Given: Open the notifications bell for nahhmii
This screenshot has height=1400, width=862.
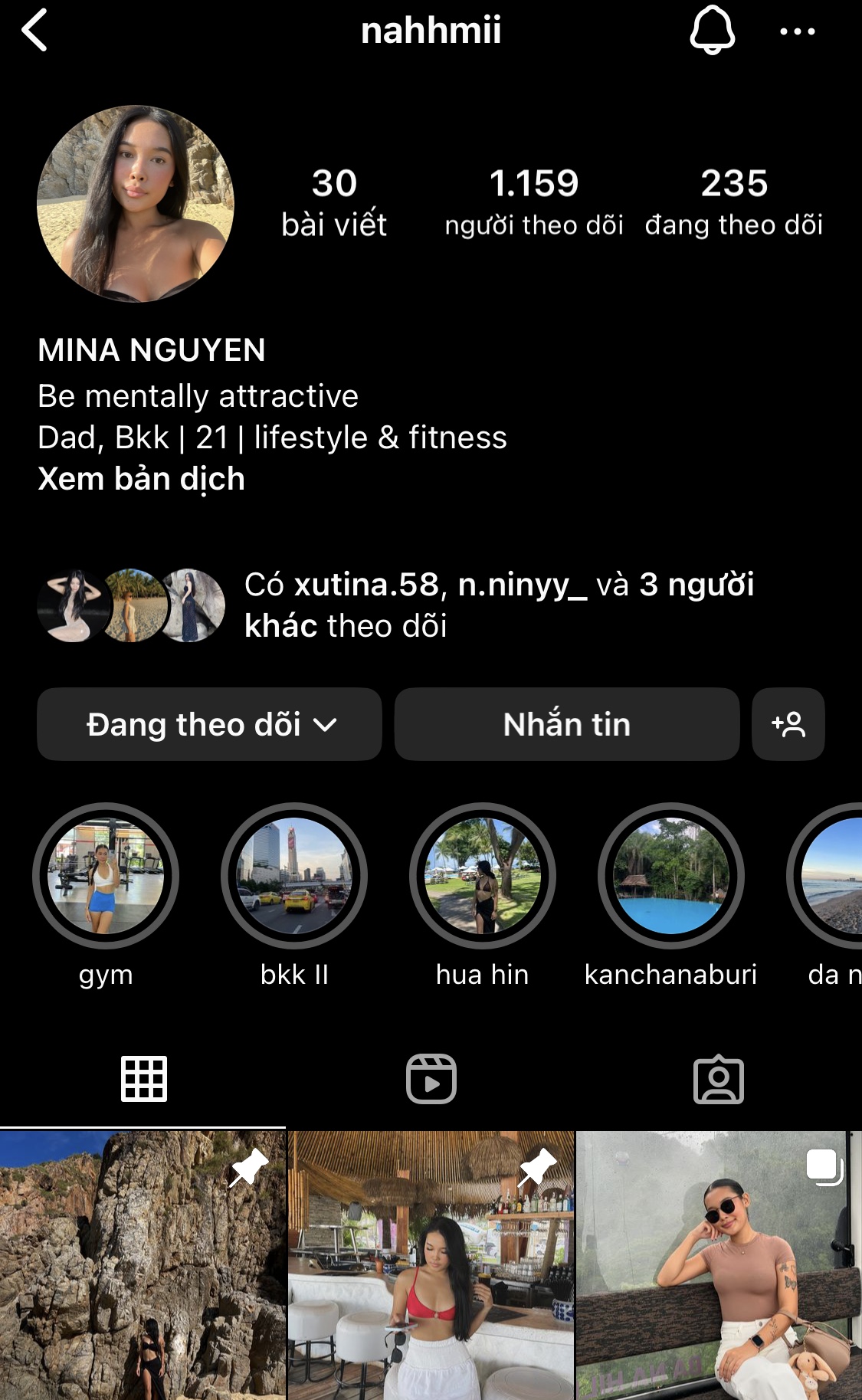Looking at the screenshot, I should 713,31.
